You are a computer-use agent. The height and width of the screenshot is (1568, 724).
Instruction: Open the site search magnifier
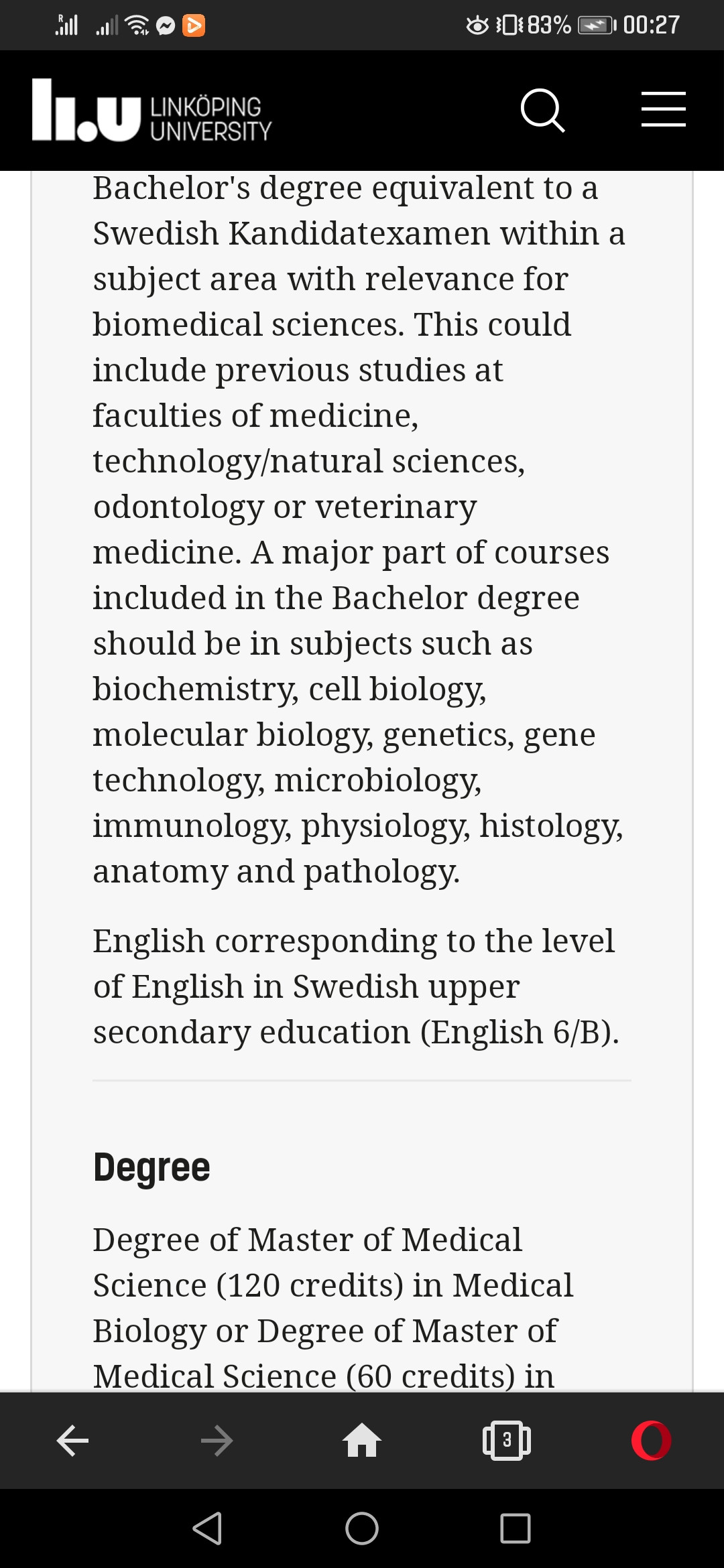pos(543,111)
